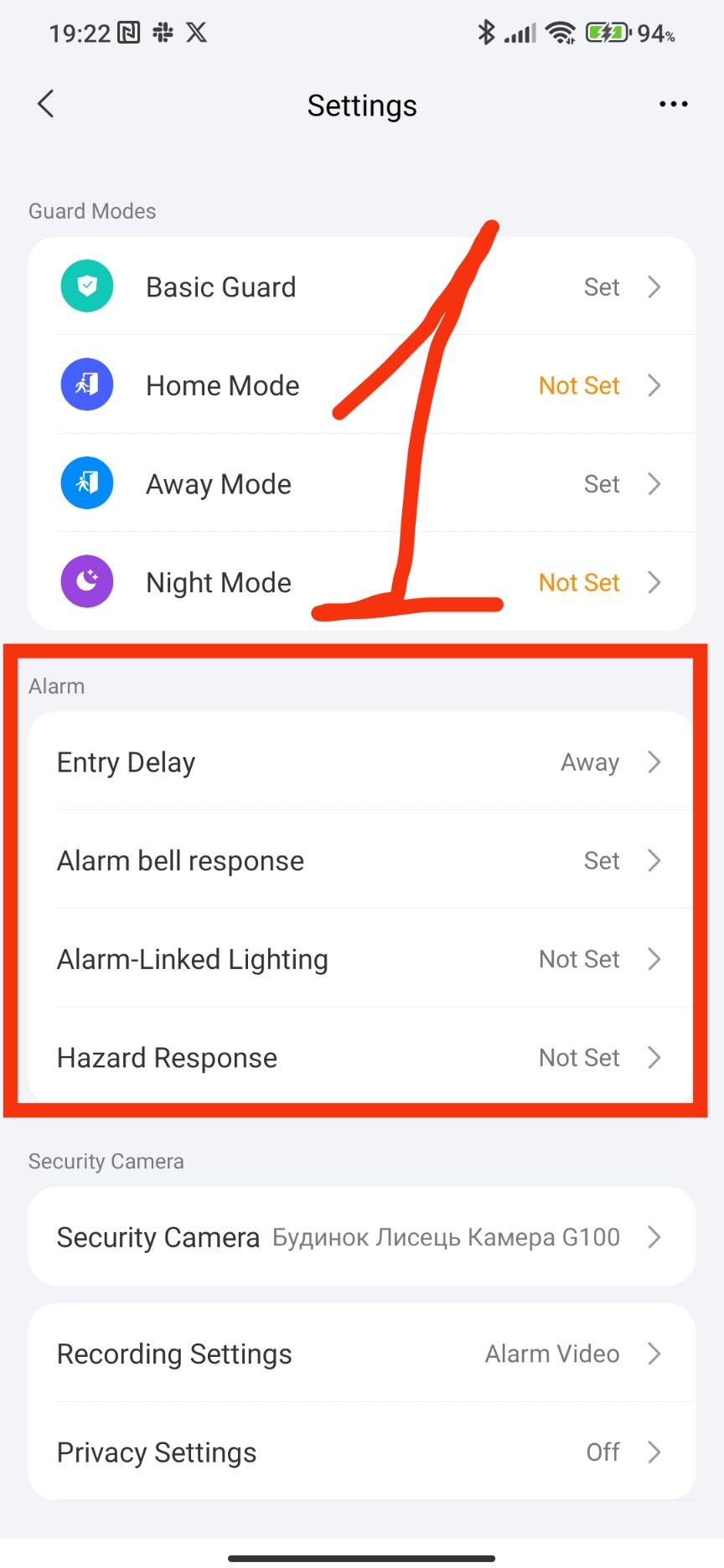Open Basic Guard settings

point(362,287)
